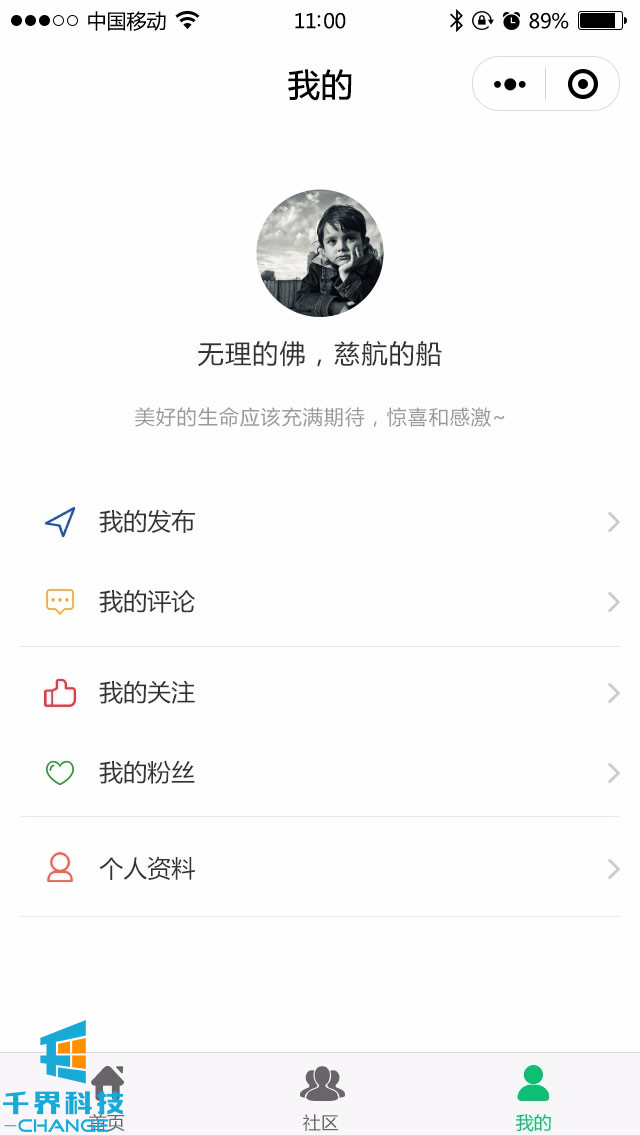Viewport: 640px width, 1136px height.
Task: Open 我的关注 following list
Action: pyautogui.click(x=320, y=692)
